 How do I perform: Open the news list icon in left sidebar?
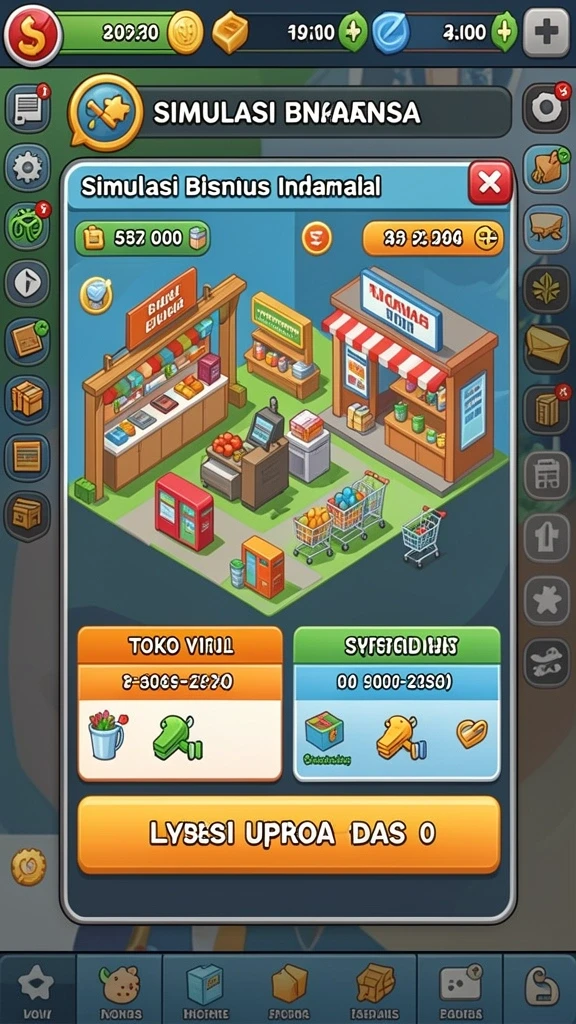coord(27,108)
